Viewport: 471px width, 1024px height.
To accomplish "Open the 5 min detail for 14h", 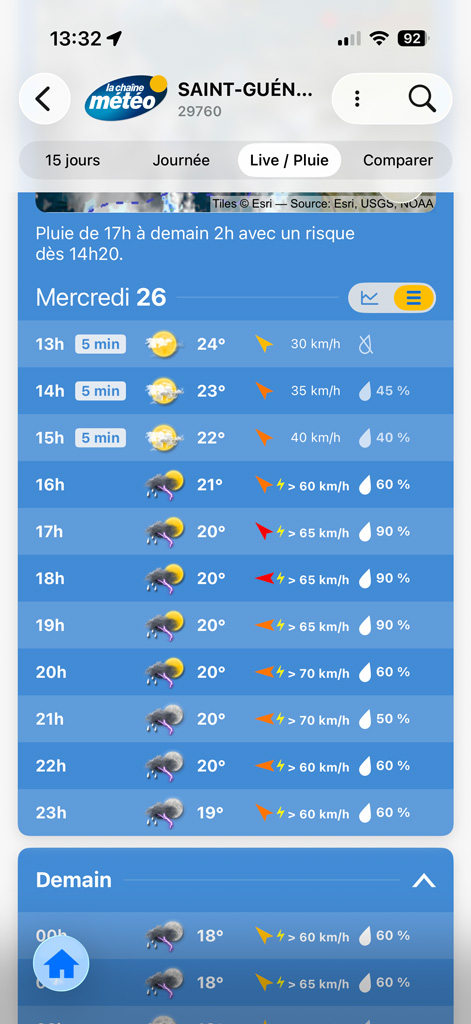I will [x=101, y=391].
